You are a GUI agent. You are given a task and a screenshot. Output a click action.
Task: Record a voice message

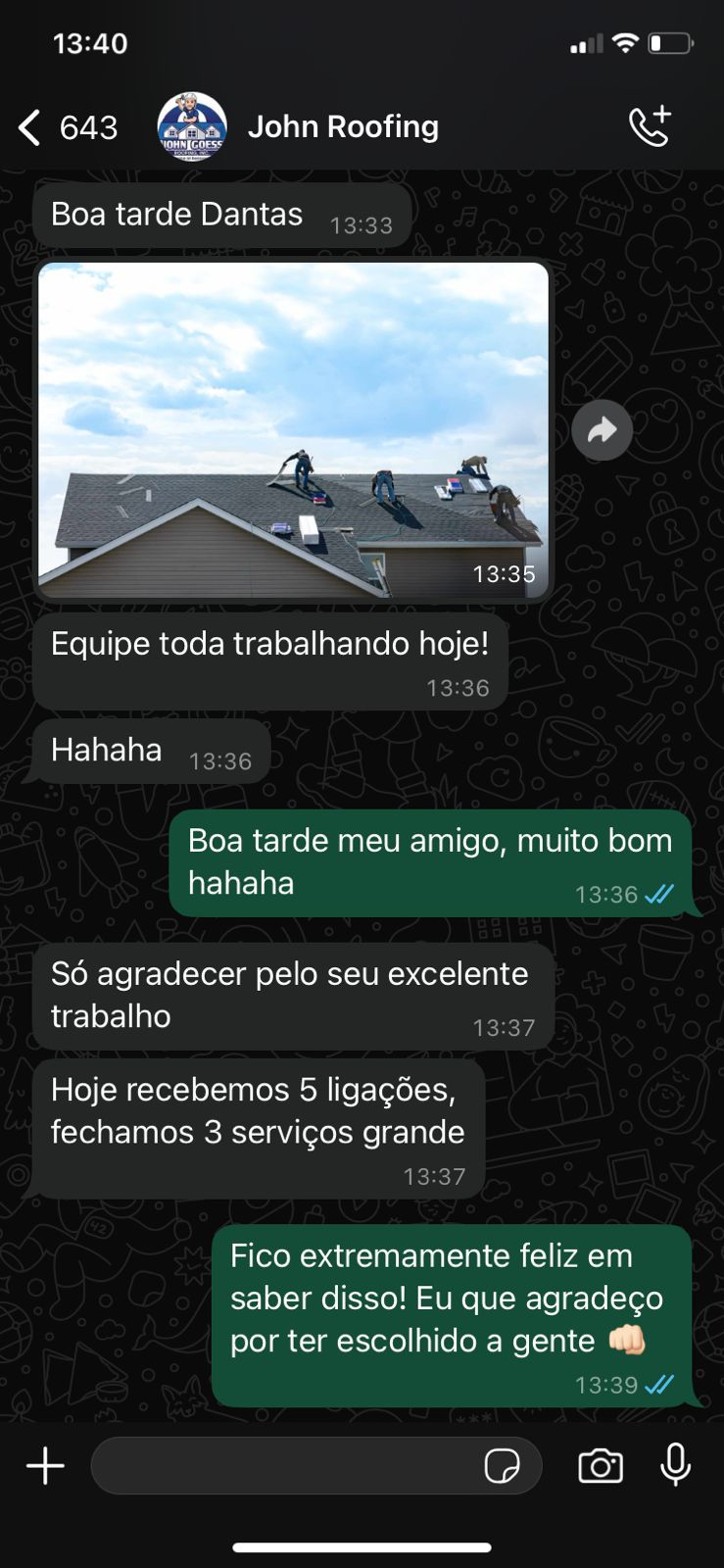tap(676, 1466)
